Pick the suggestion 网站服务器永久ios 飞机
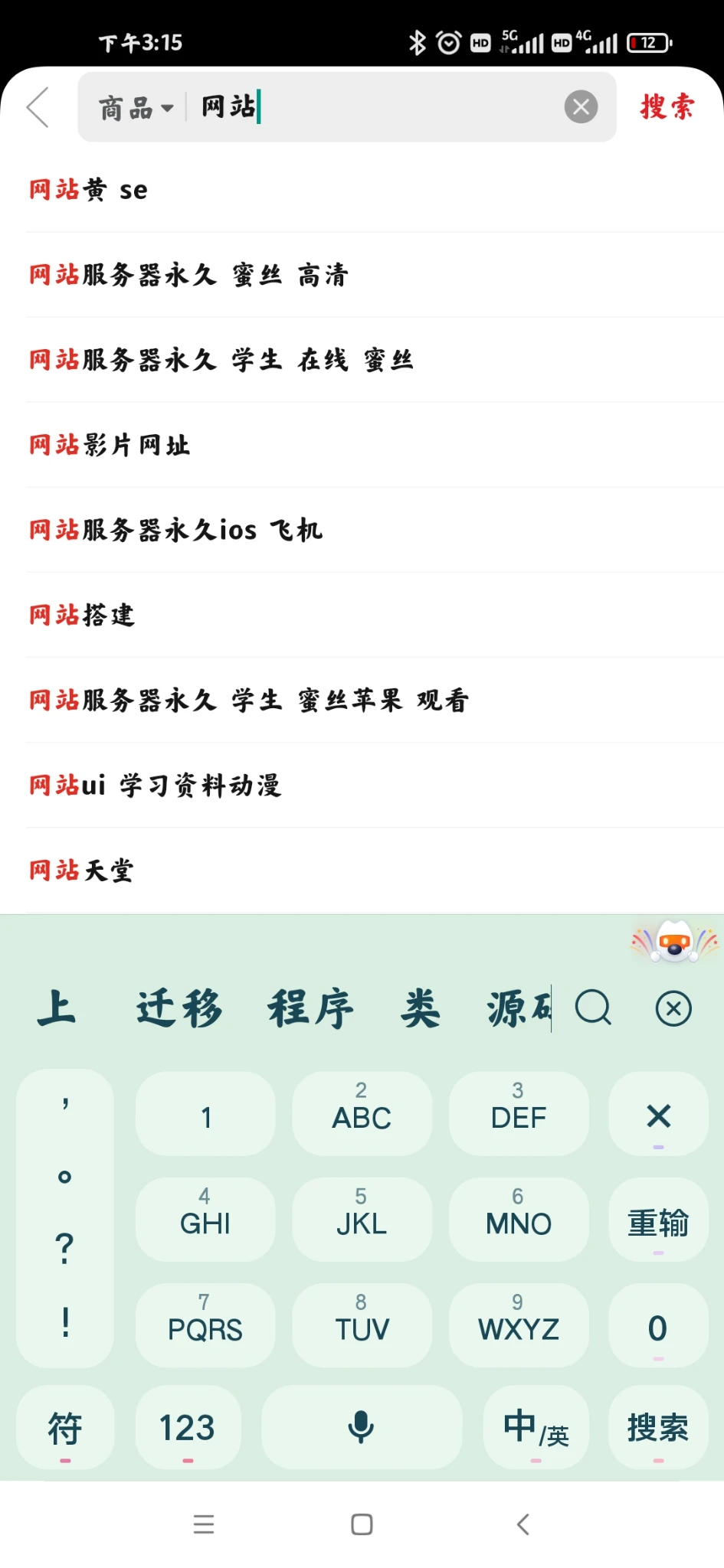The image size is (724, 1568). coord(176,530)
